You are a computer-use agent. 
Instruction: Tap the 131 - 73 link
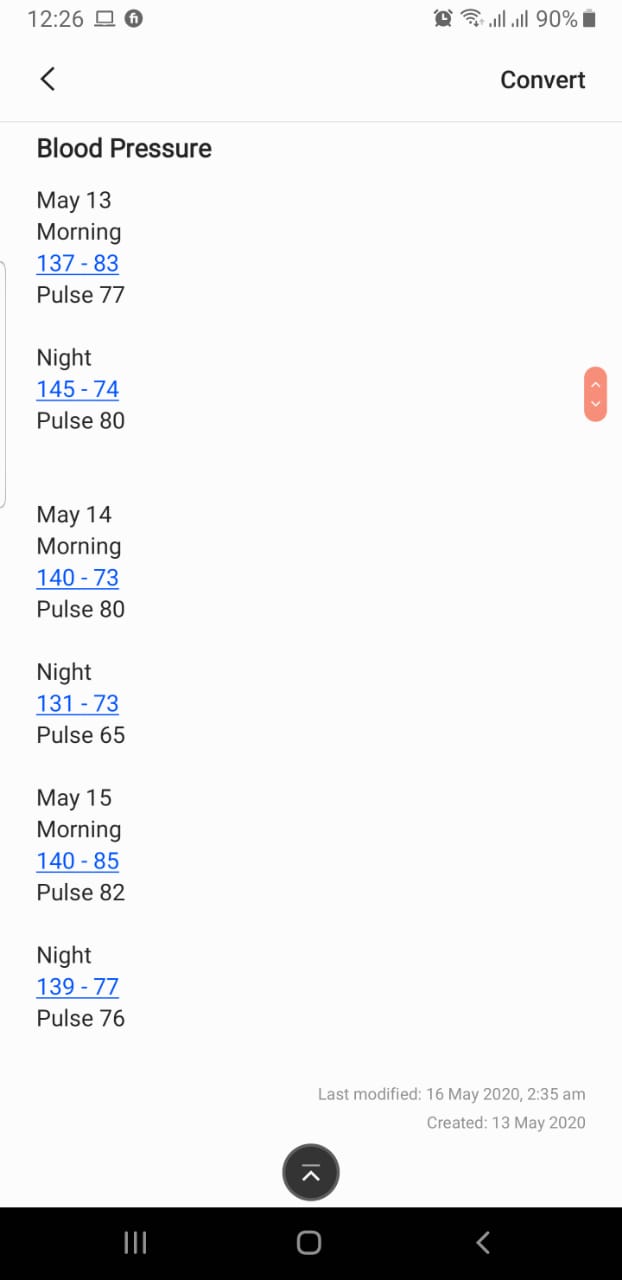pos(78,704)
